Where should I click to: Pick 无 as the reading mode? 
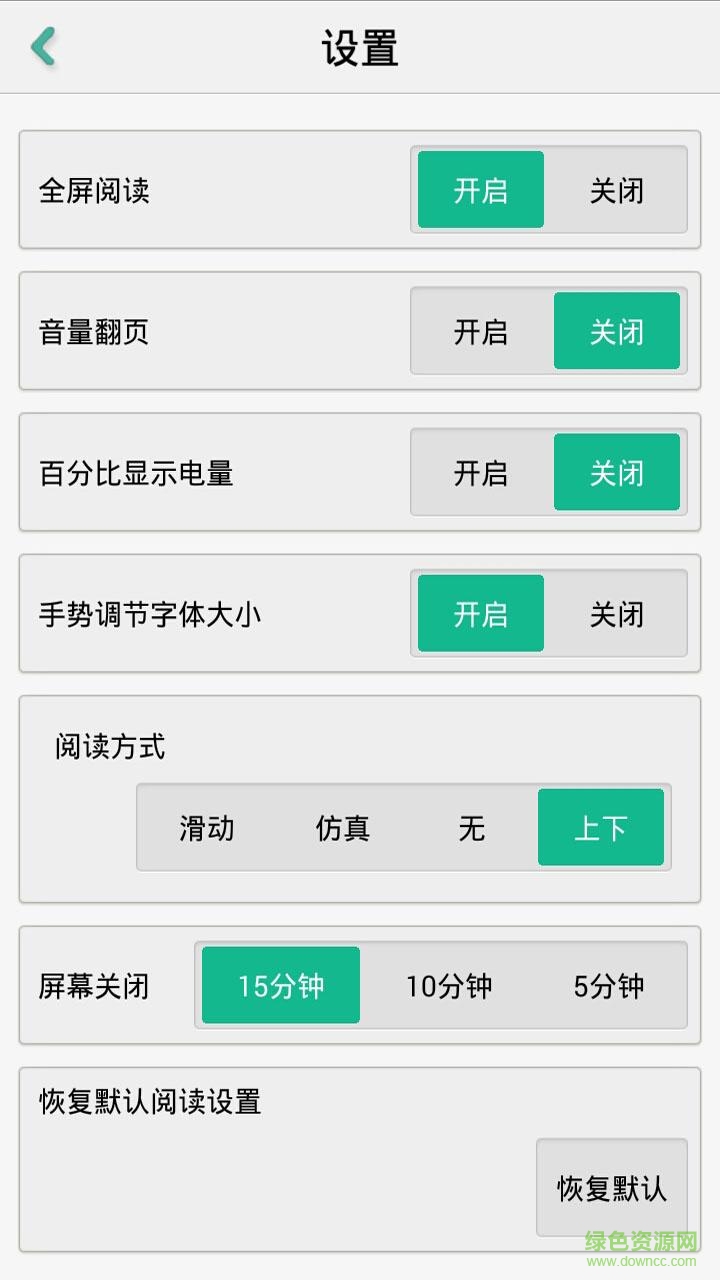point(470,827)
